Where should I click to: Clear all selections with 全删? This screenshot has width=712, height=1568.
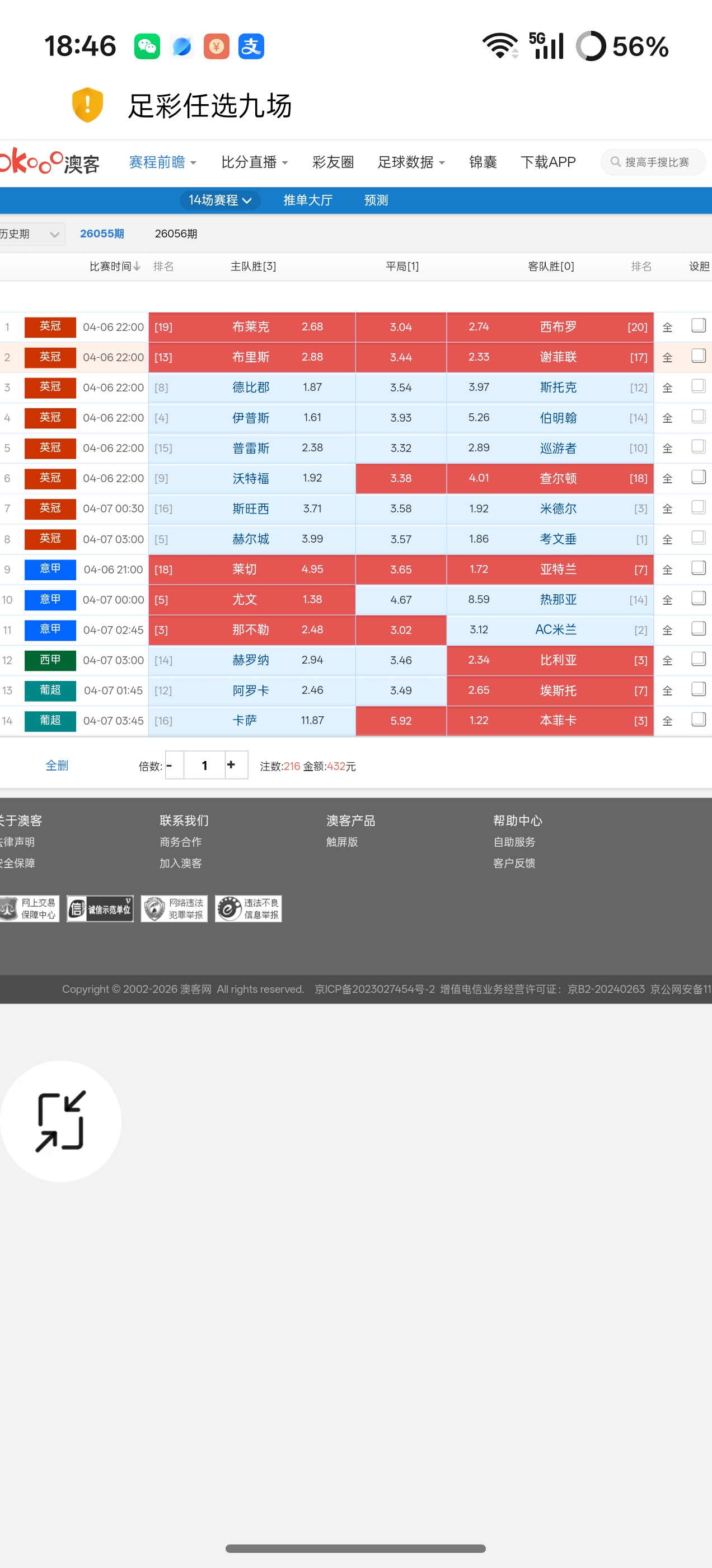click(x=57, y=766)
